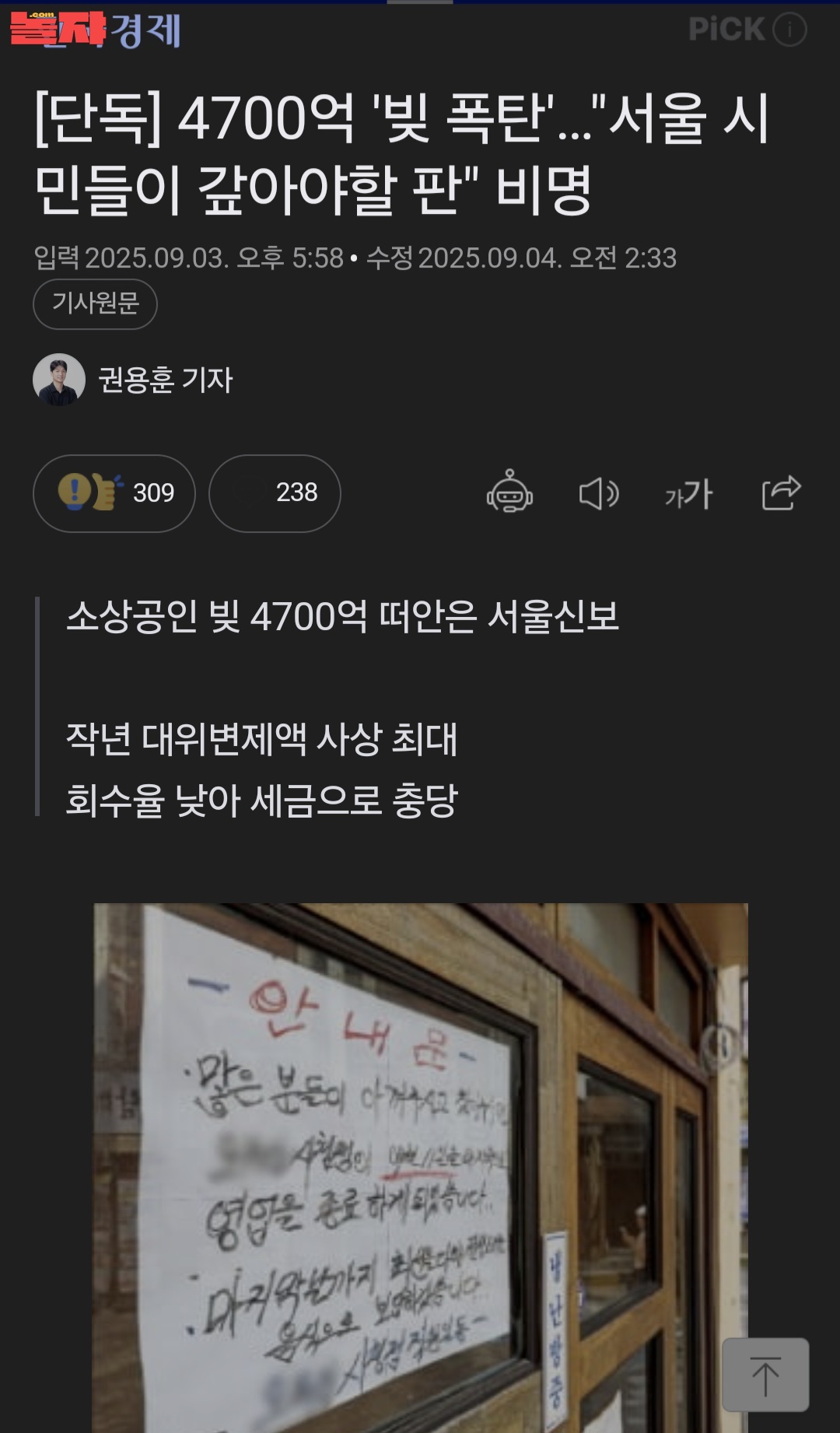This screenshot has width=840, height=1433.
Task: View the article photo of the notice
Action: (x=420, y=1167)
